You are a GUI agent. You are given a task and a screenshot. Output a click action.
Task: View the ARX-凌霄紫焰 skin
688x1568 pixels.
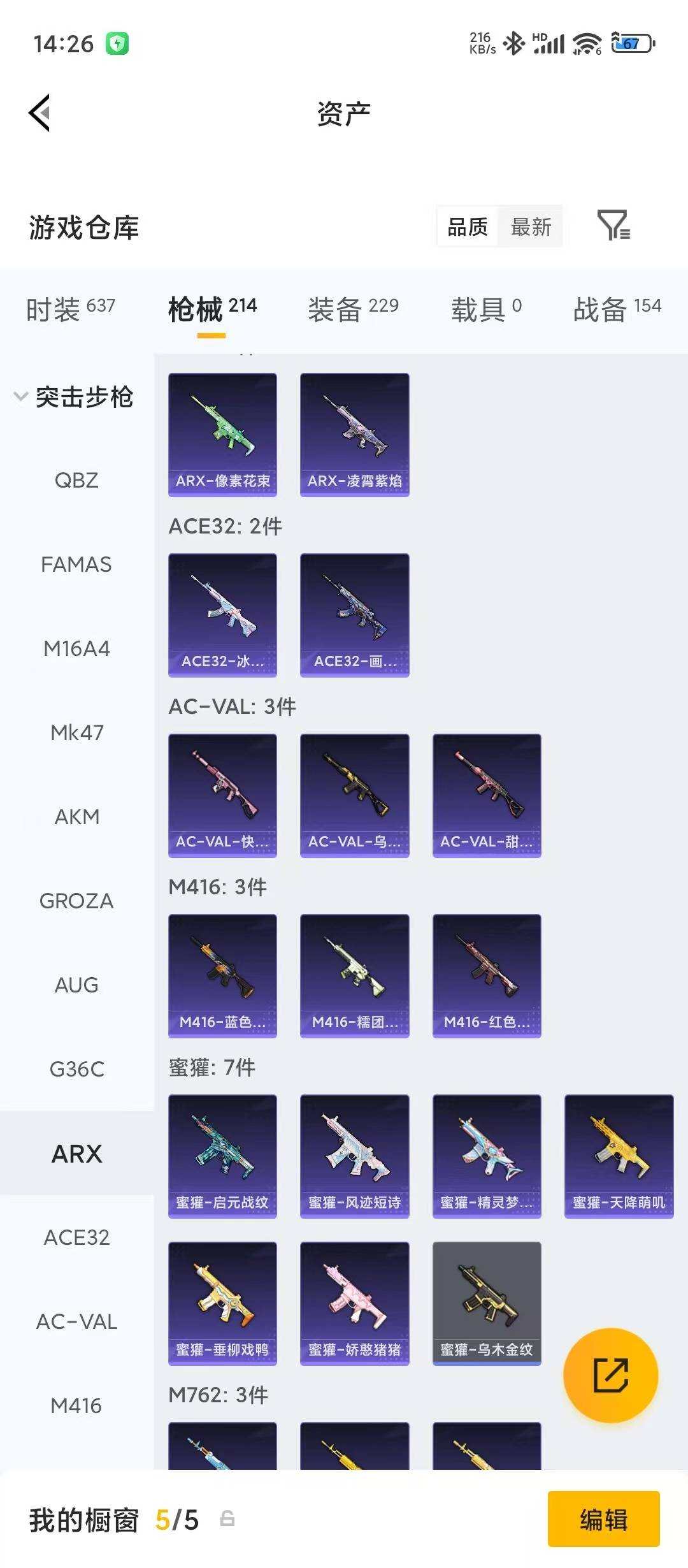[x=354, y=435]
